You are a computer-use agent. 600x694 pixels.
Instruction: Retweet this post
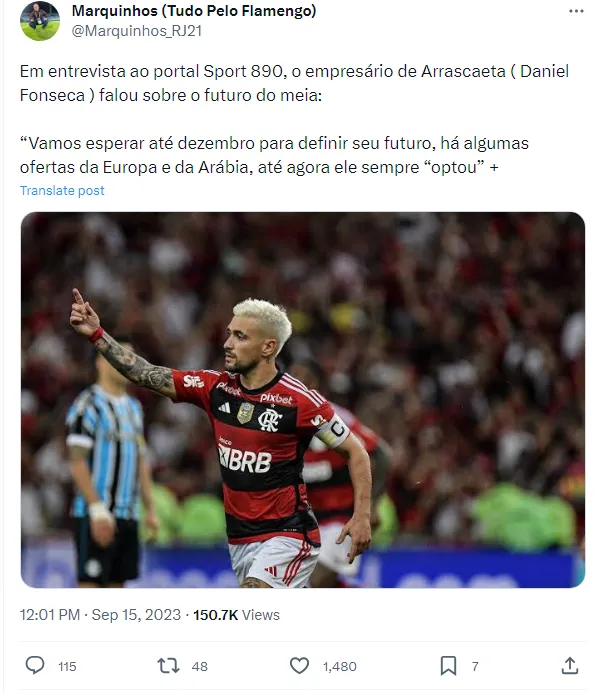[x=169, y=665]
